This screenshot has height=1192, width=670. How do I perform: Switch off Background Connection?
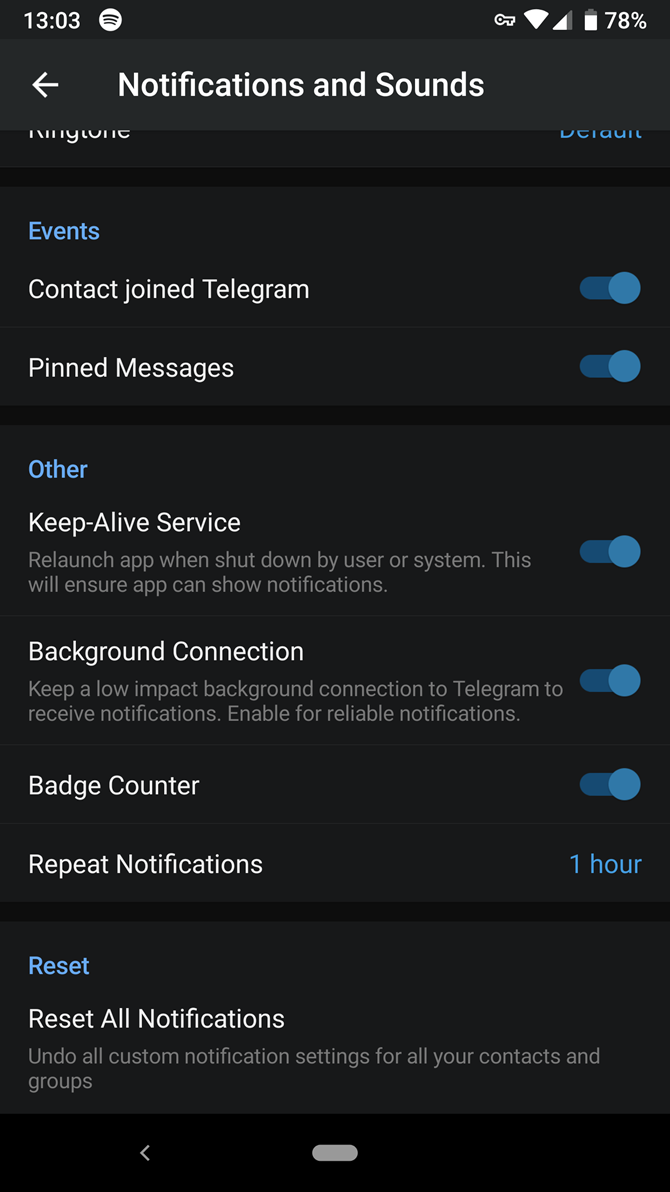[x=610, y=681]
